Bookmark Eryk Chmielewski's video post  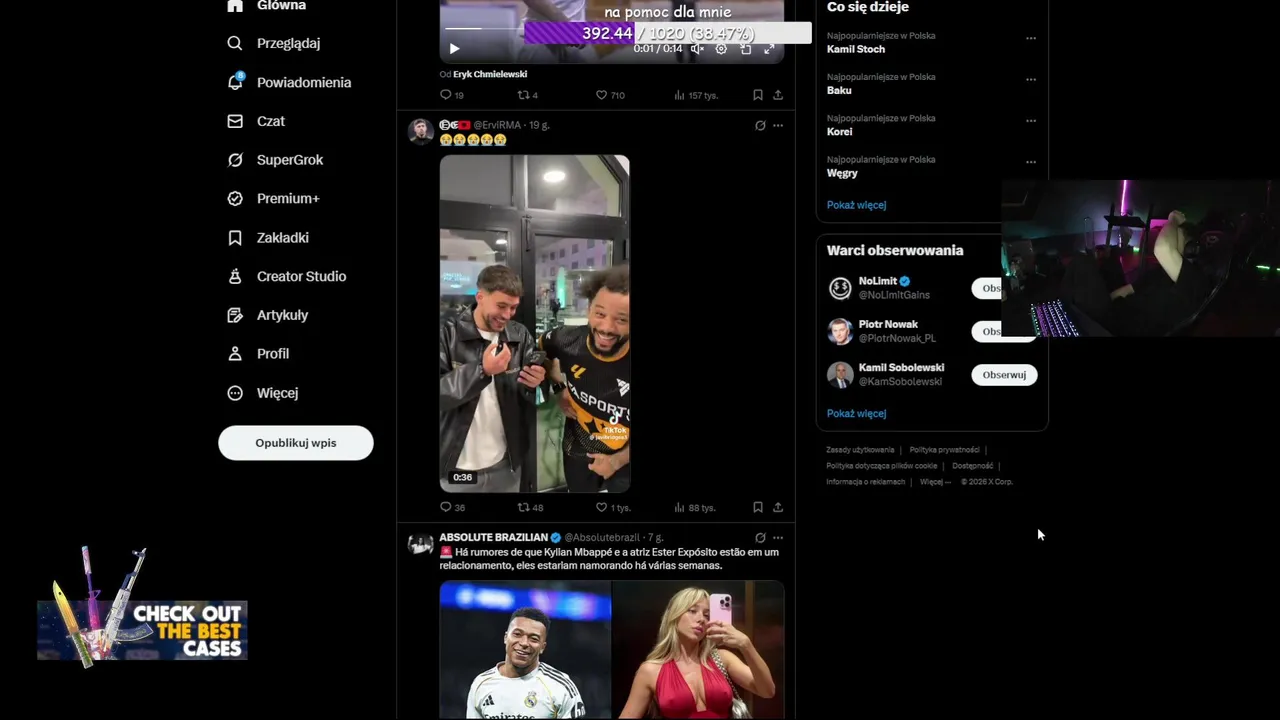click(x=757, y=95)
